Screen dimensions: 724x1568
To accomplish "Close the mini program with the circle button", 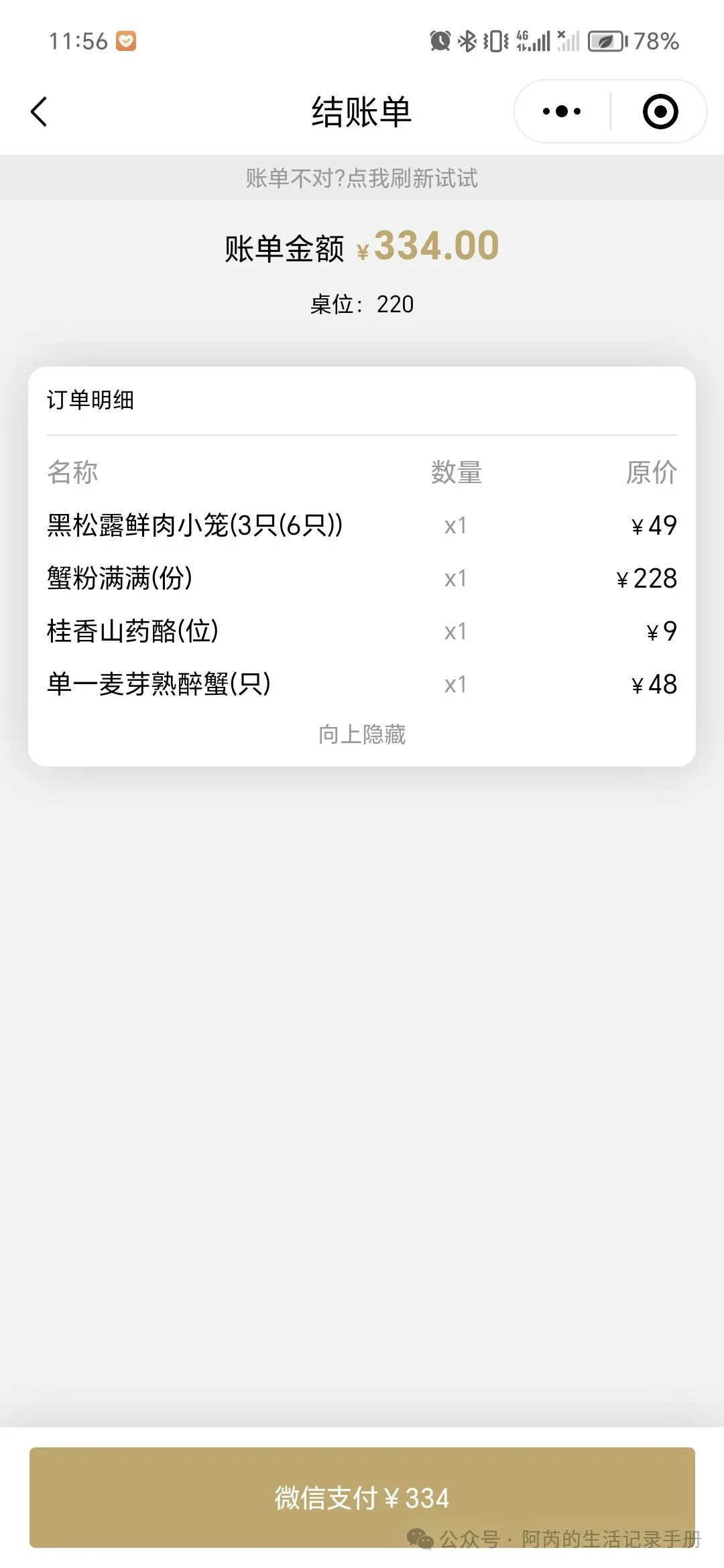I will 660,111.
